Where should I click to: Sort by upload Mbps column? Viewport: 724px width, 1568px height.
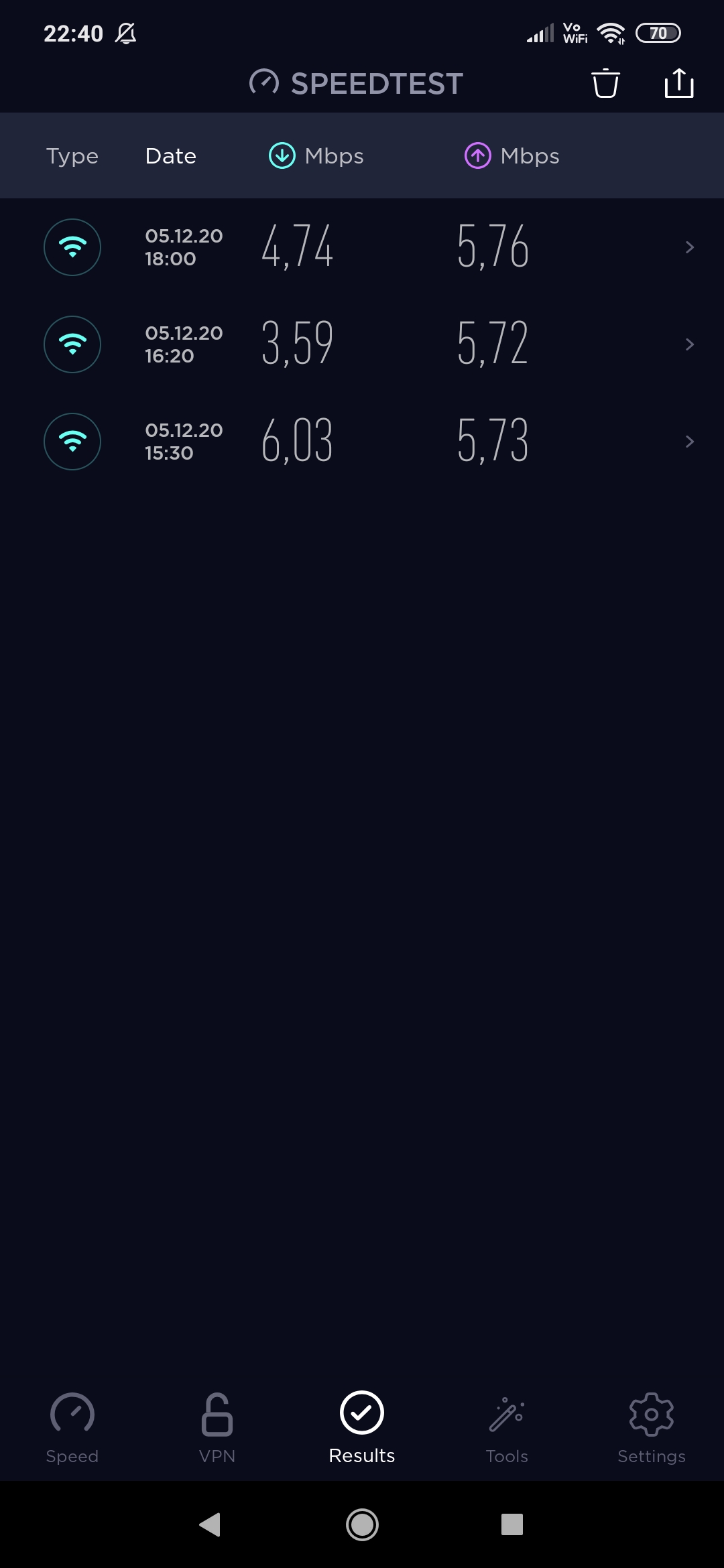pyautogui.click(x=512, y=156)
